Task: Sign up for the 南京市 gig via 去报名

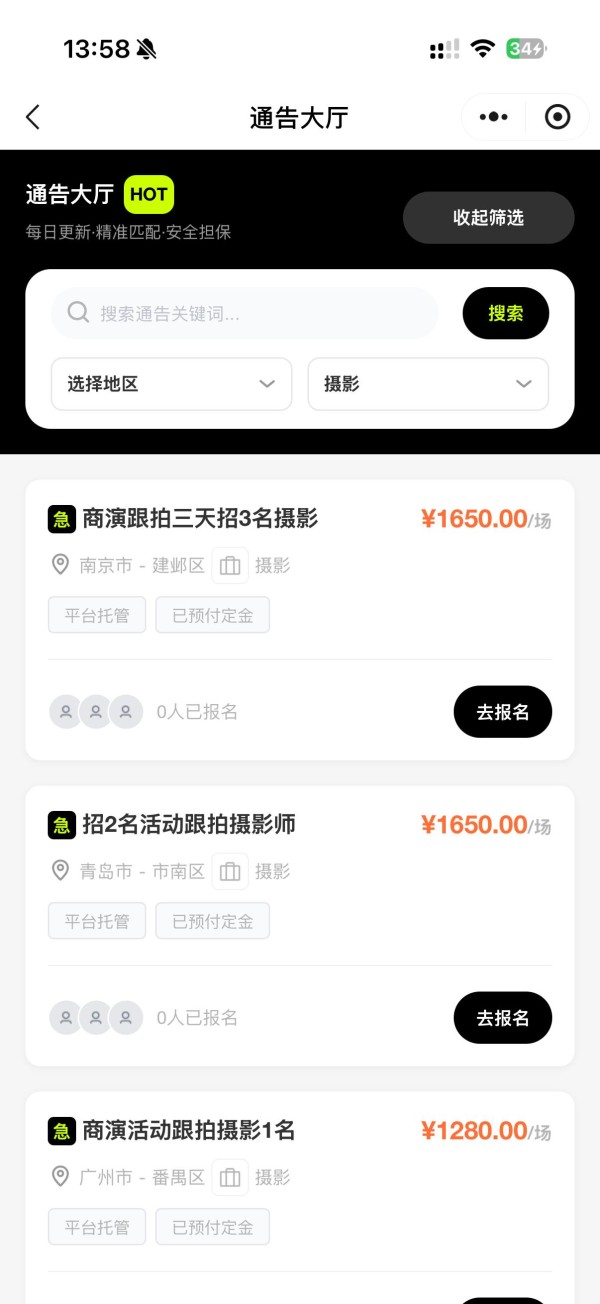Action: click(502, 712)
